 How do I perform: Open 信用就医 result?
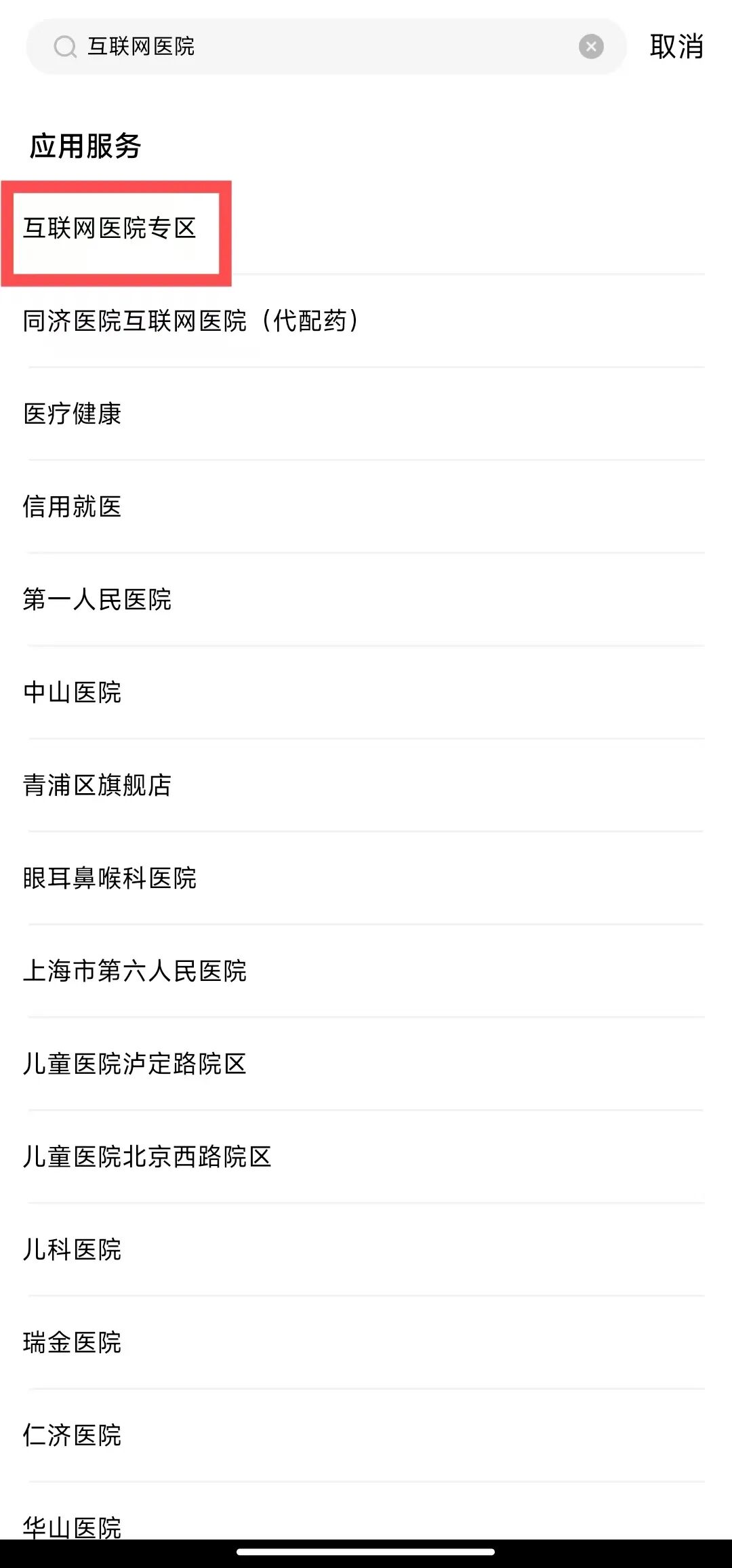pos(73,506)
